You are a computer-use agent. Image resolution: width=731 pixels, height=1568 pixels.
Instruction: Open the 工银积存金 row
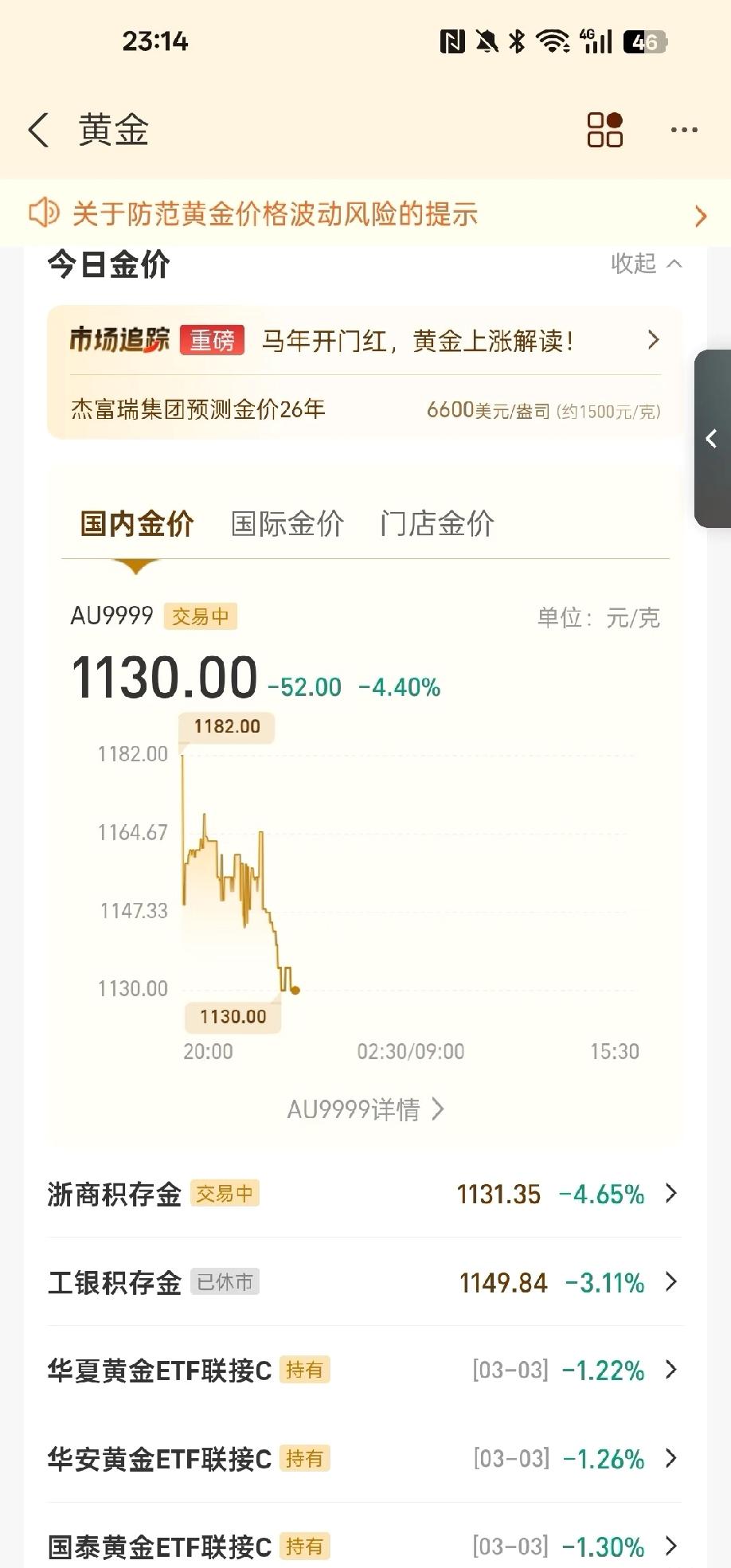(364, 1282)
